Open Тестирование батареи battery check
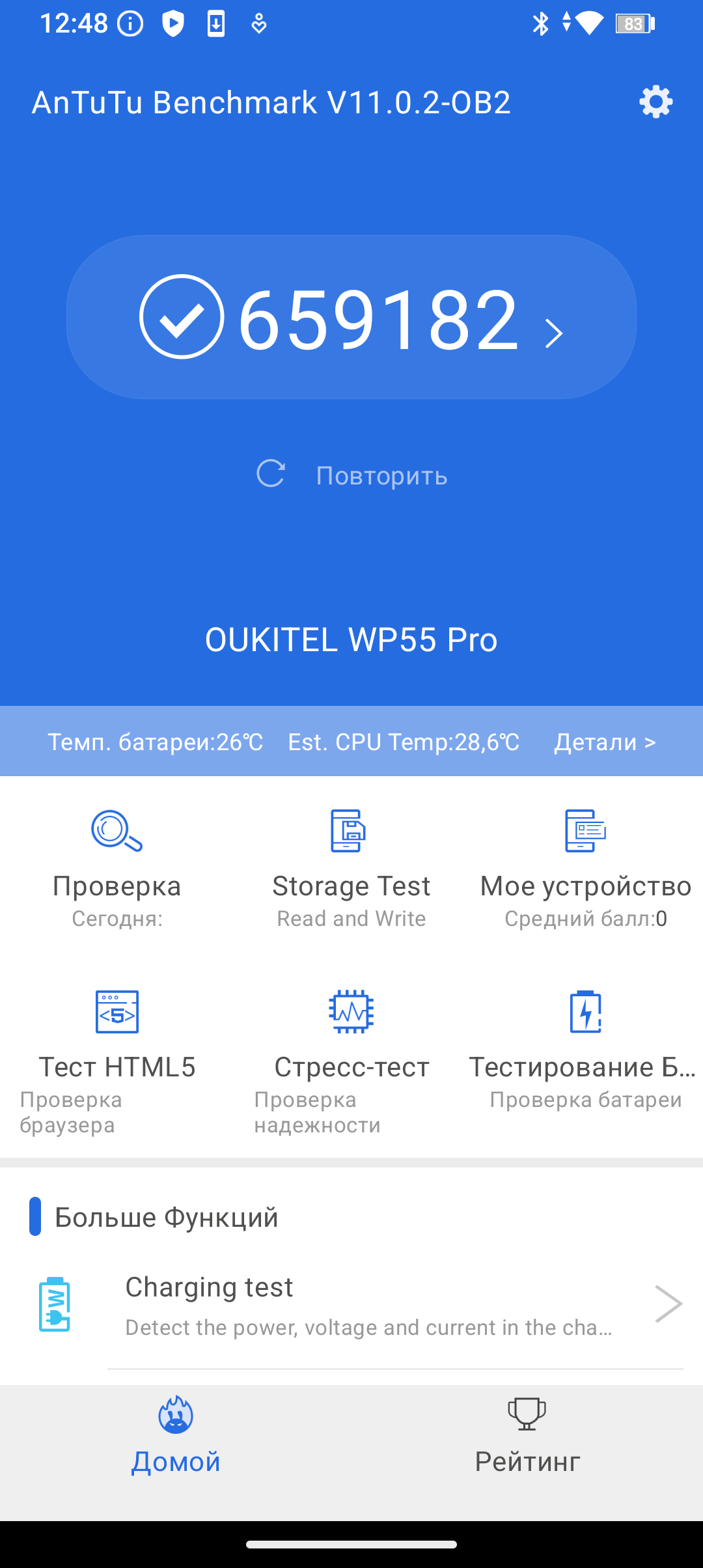This screenshot has width=703, height=1568. coord(585,1050)
